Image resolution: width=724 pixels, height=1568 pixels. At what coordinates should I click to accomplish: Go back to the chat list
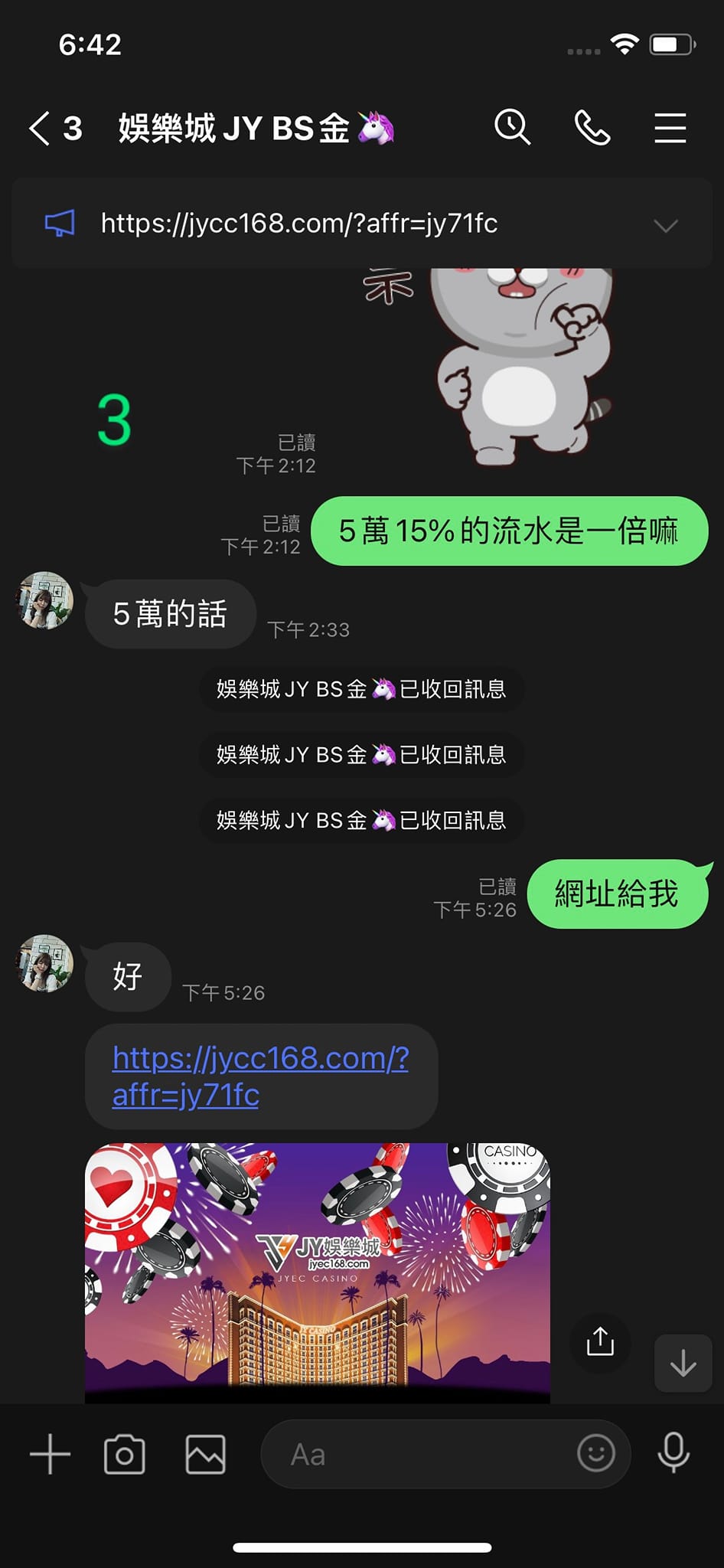[40, 128]
